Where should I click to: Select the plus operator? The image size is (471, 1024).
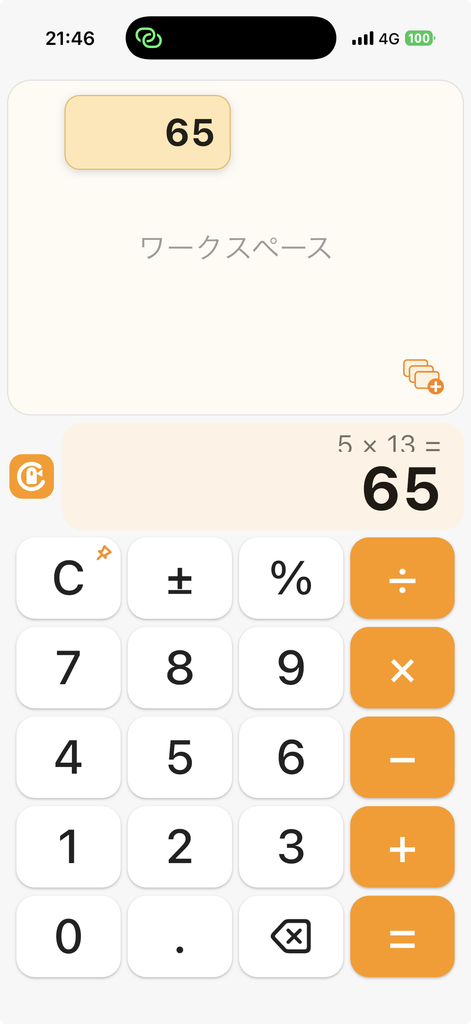(x=402, y=847)
